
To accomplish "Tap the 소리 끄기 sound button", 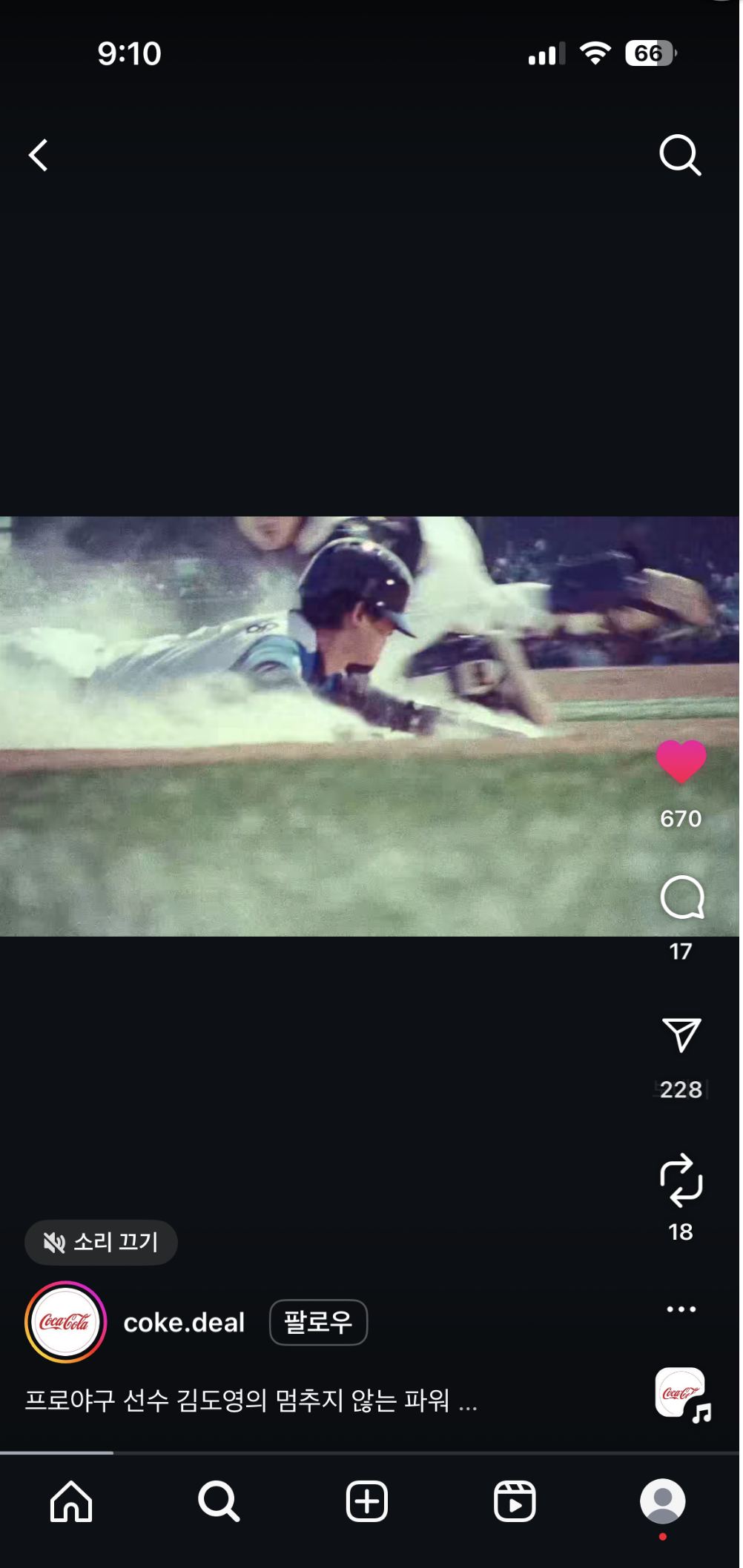I will [102, 1242].
